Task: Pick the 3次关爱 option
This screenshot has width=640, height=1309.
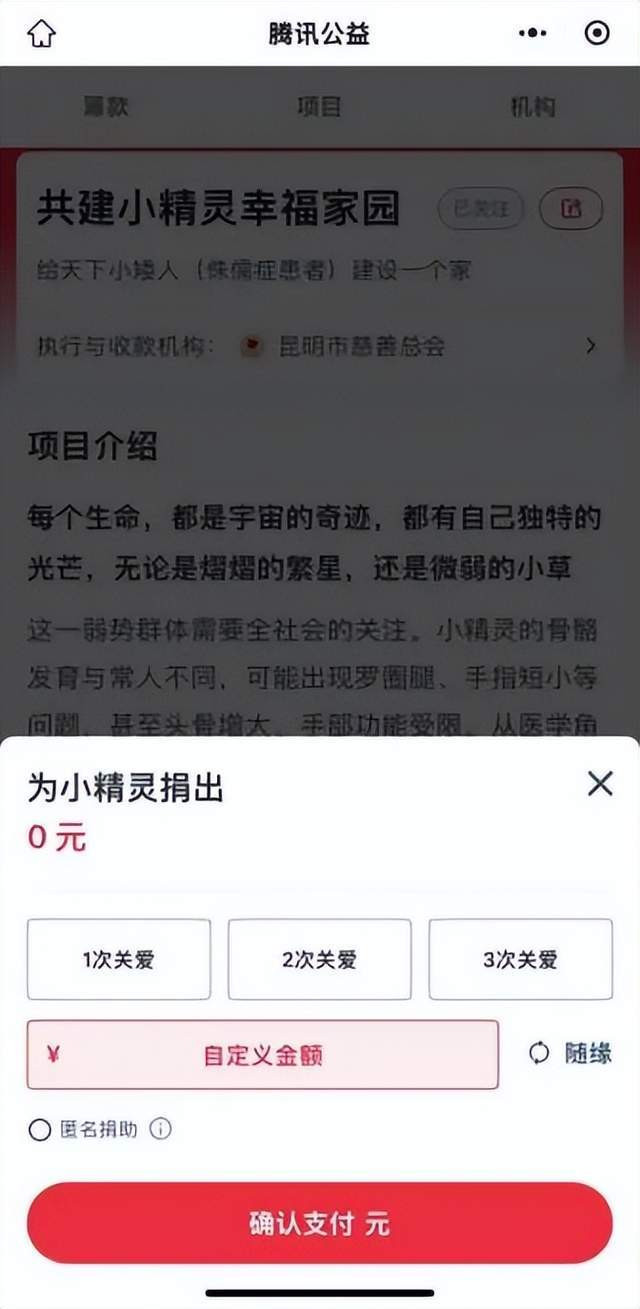Action: [520, 959]
